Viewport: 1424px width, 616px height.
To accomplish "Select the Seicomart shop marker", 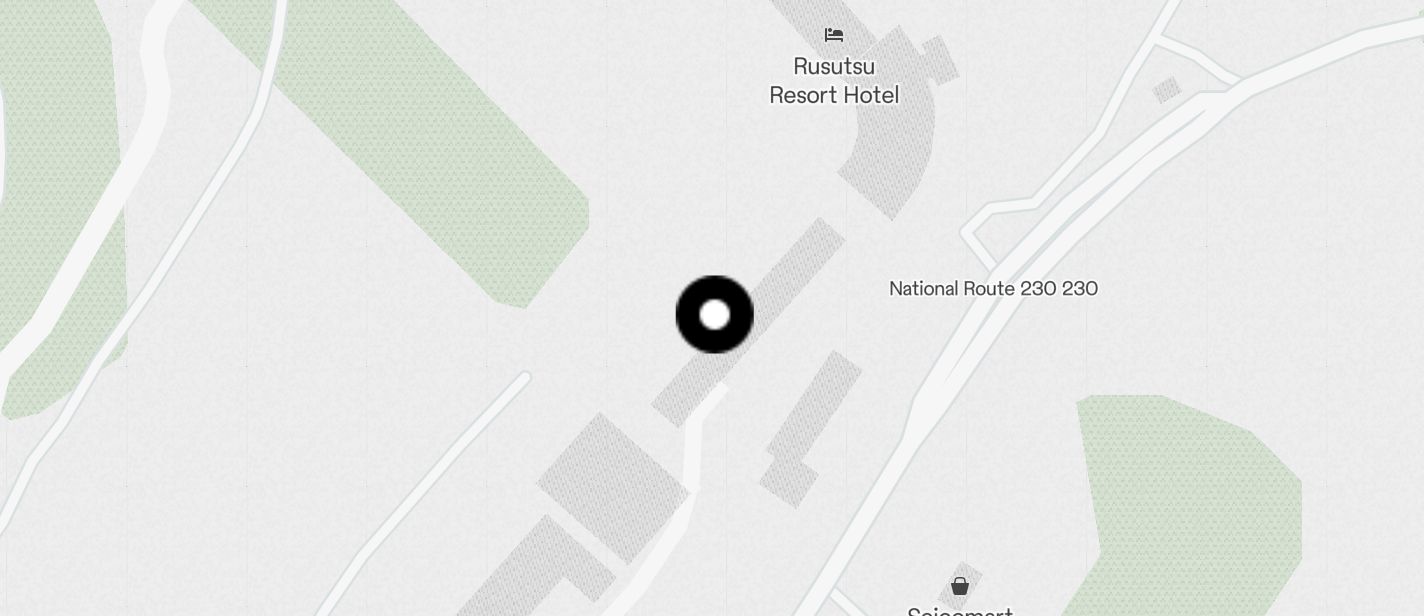I will [x=960, y=586].
